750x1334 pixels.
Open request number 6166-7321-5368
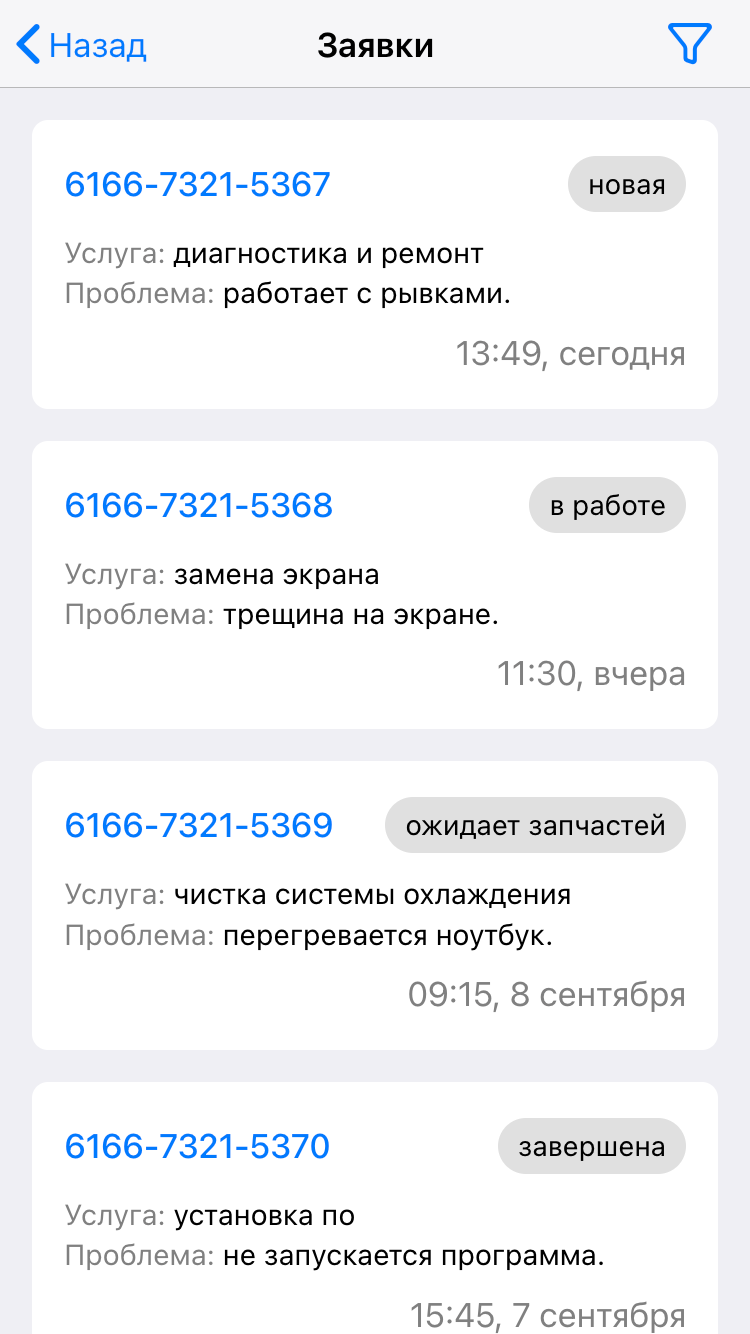click(199, 506)
